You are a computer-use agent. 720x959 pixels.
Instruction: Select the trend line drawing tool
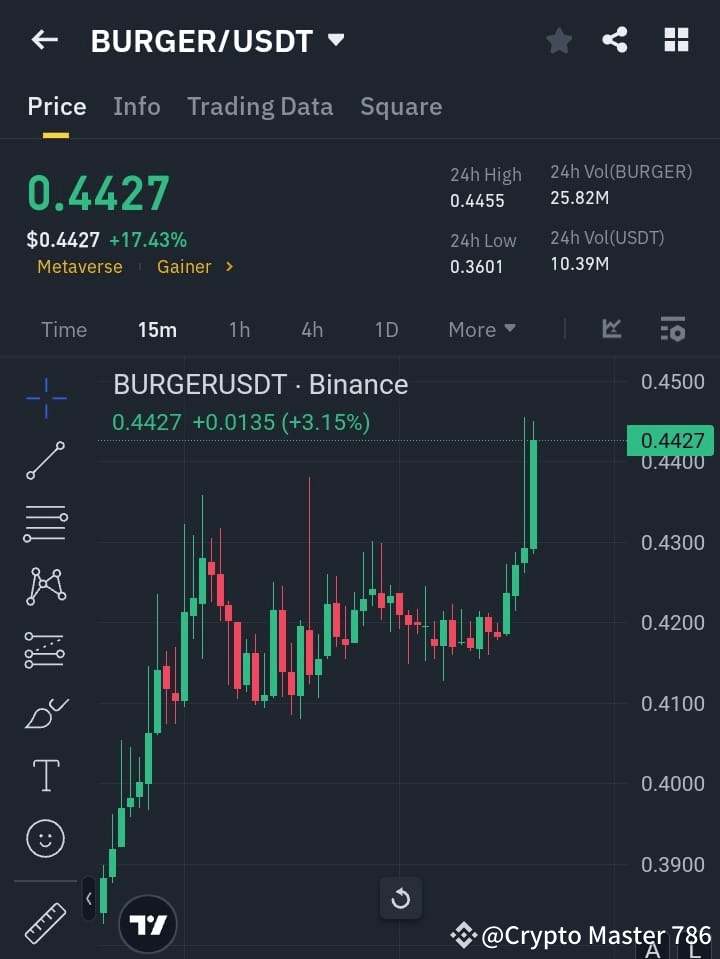point(45,461)
